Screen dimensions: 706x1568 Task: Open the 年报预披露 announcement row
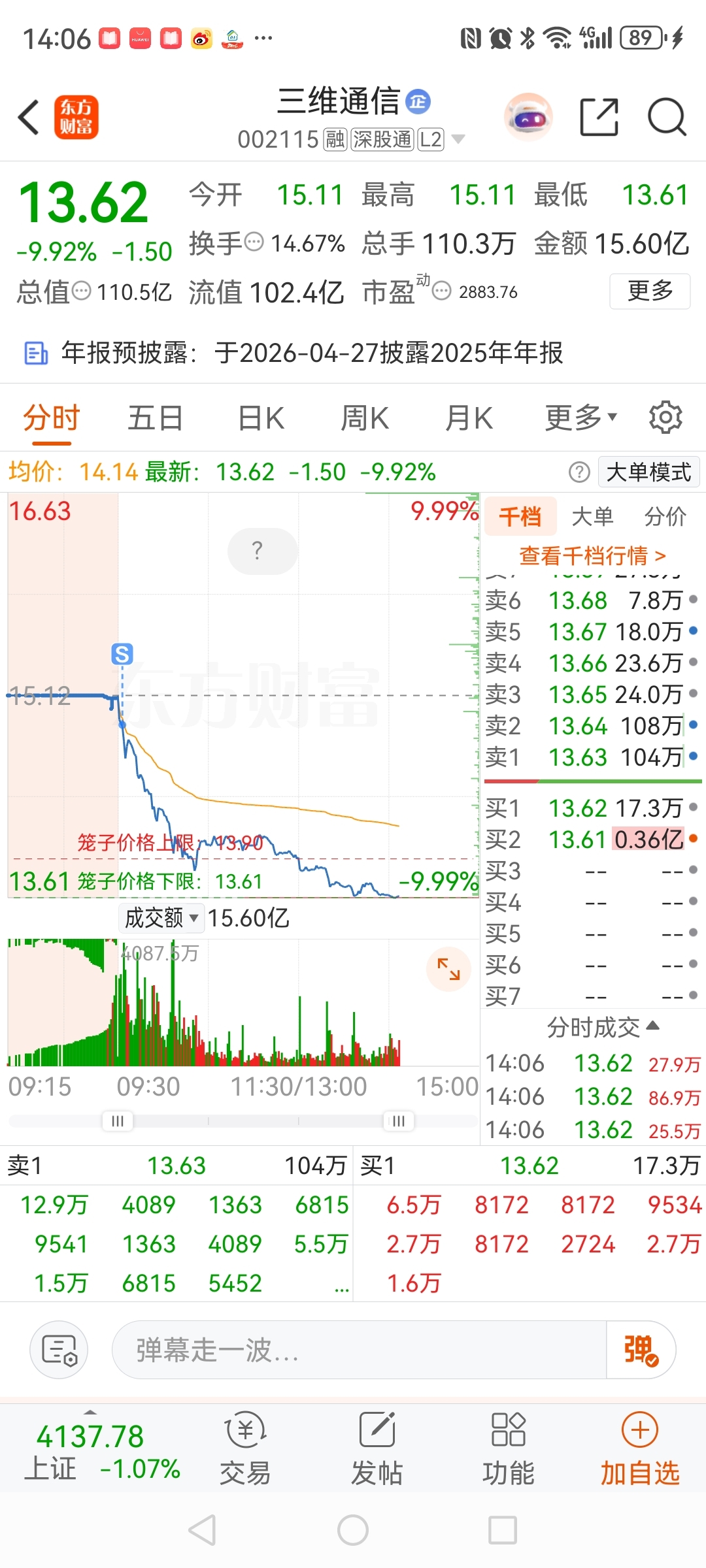click(312, 353)
